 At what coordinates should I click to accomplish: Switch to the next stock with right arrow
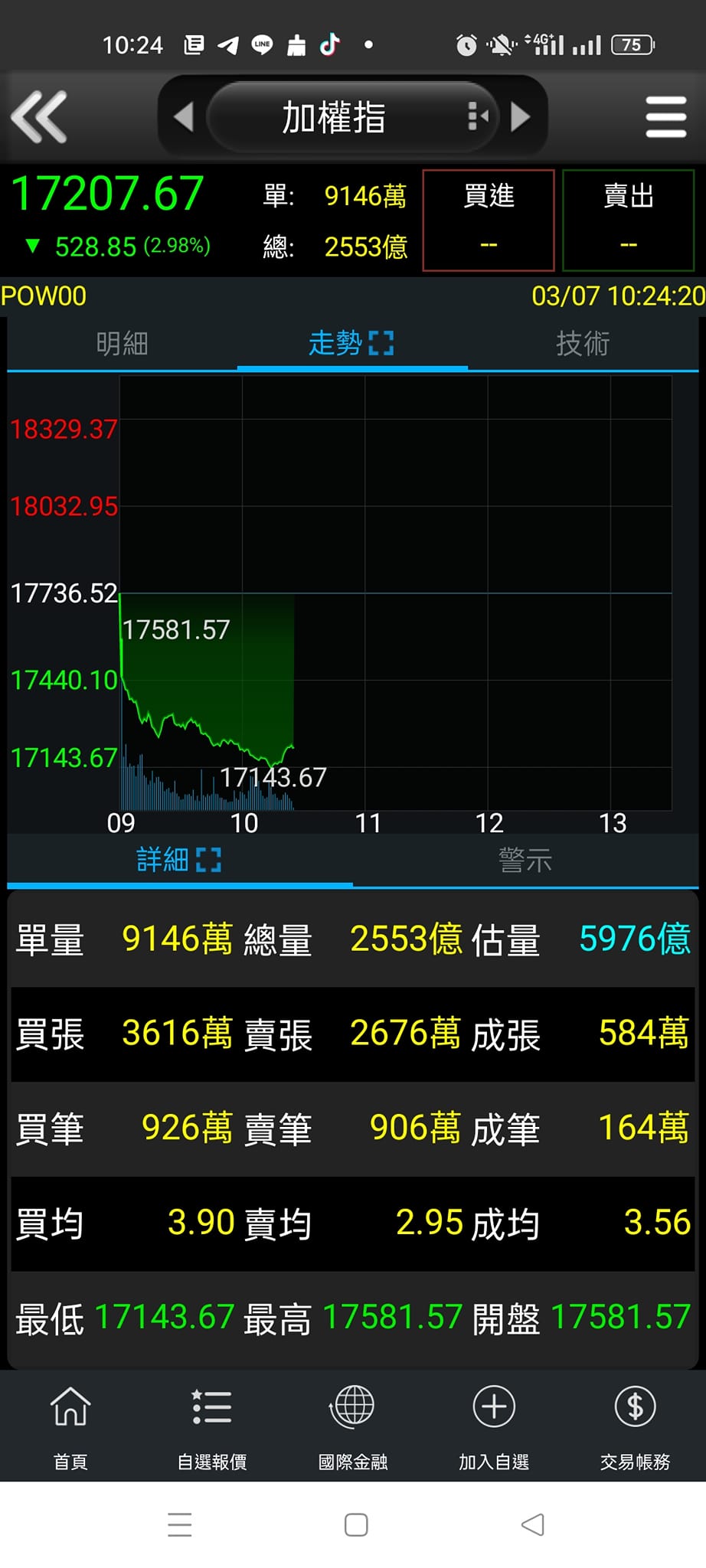click(x=521, y=117)
